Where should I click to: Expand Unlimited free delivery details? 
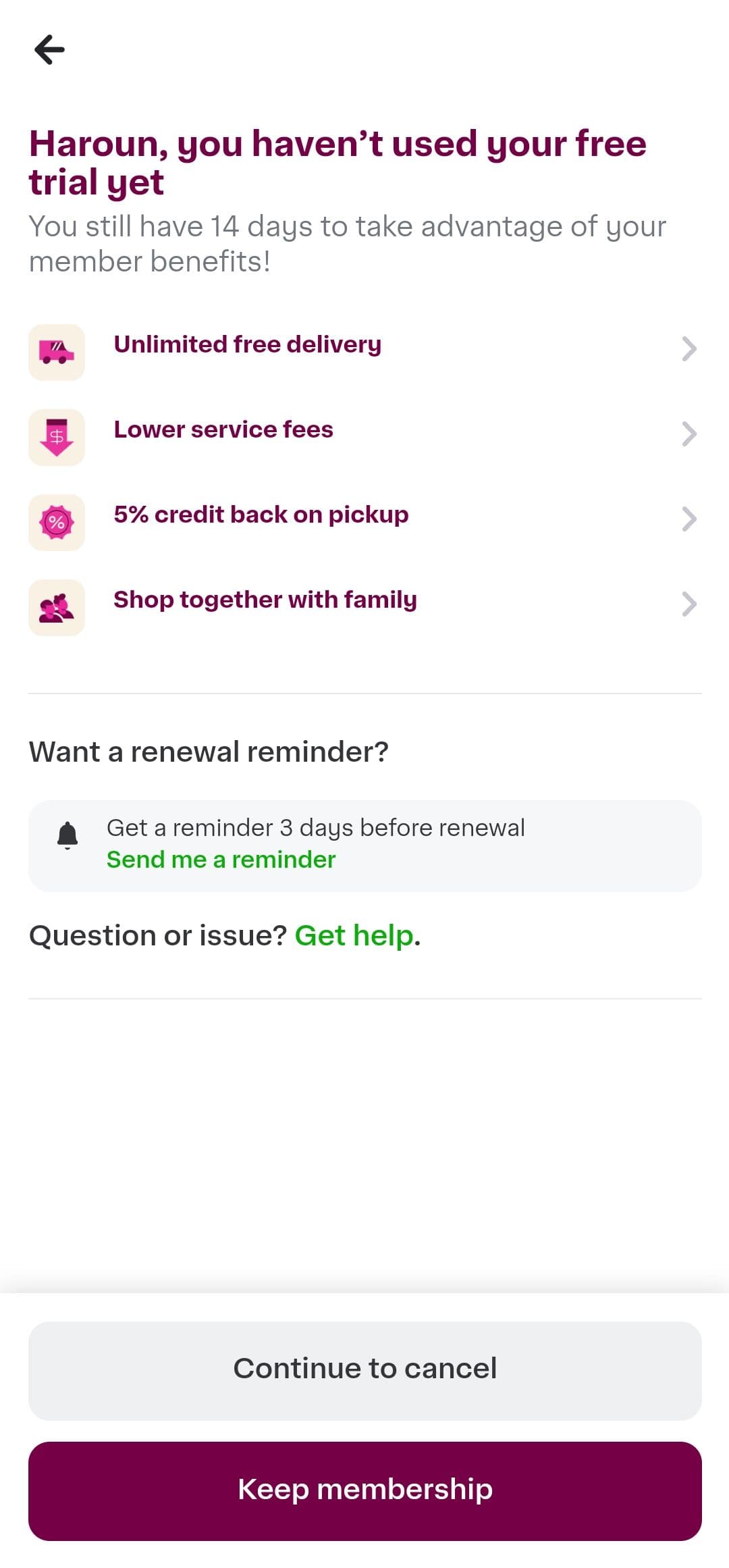689,348
